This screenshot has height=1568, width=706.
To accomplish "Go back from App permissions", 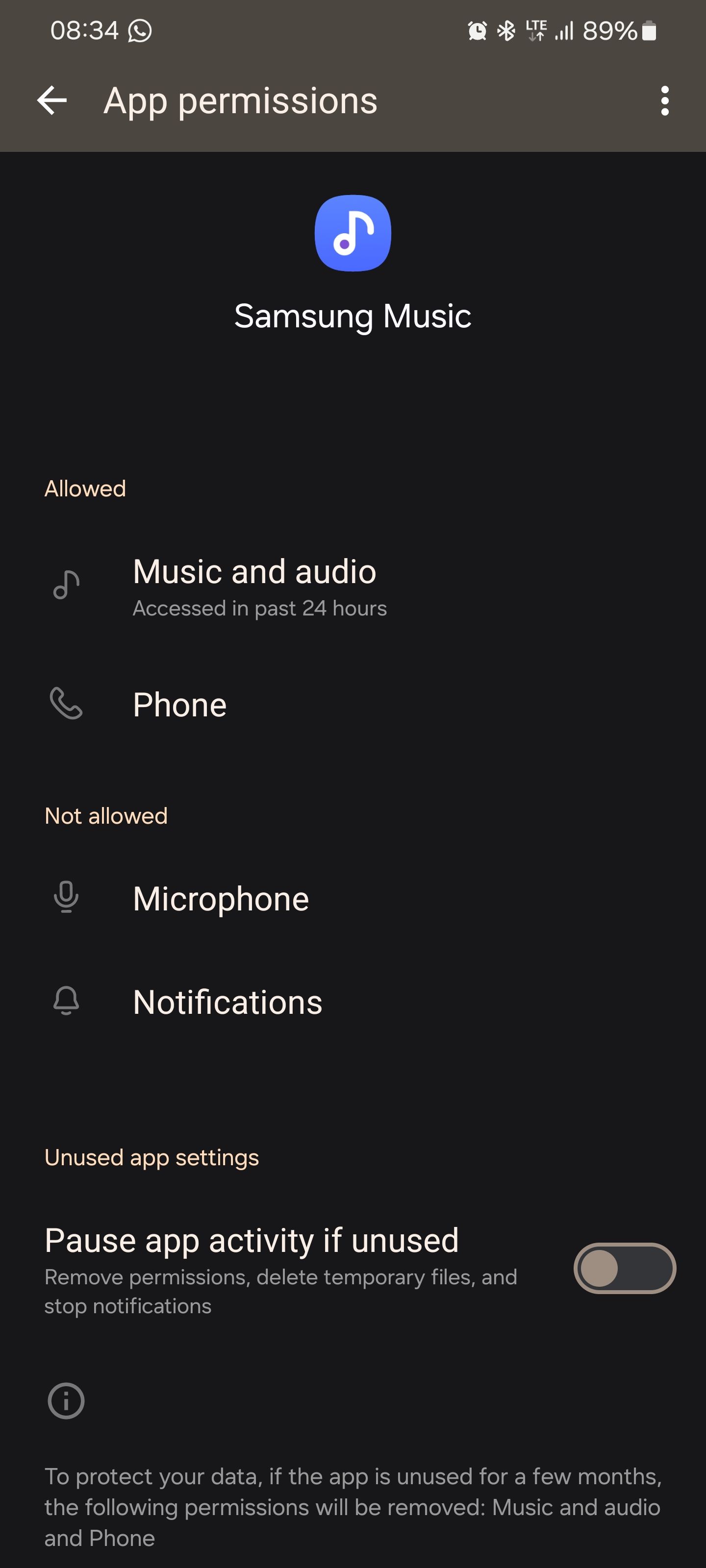I will tap(52, 100).
